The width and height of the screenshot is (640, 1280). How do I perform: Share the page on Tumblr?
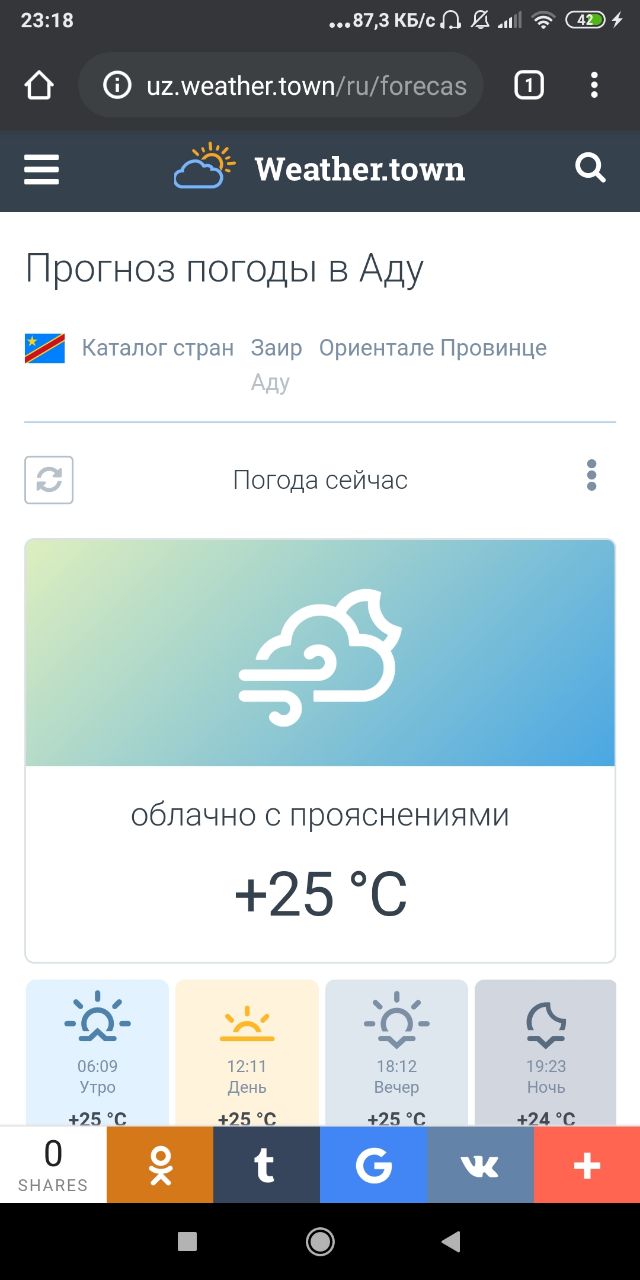click(266, 1165)
